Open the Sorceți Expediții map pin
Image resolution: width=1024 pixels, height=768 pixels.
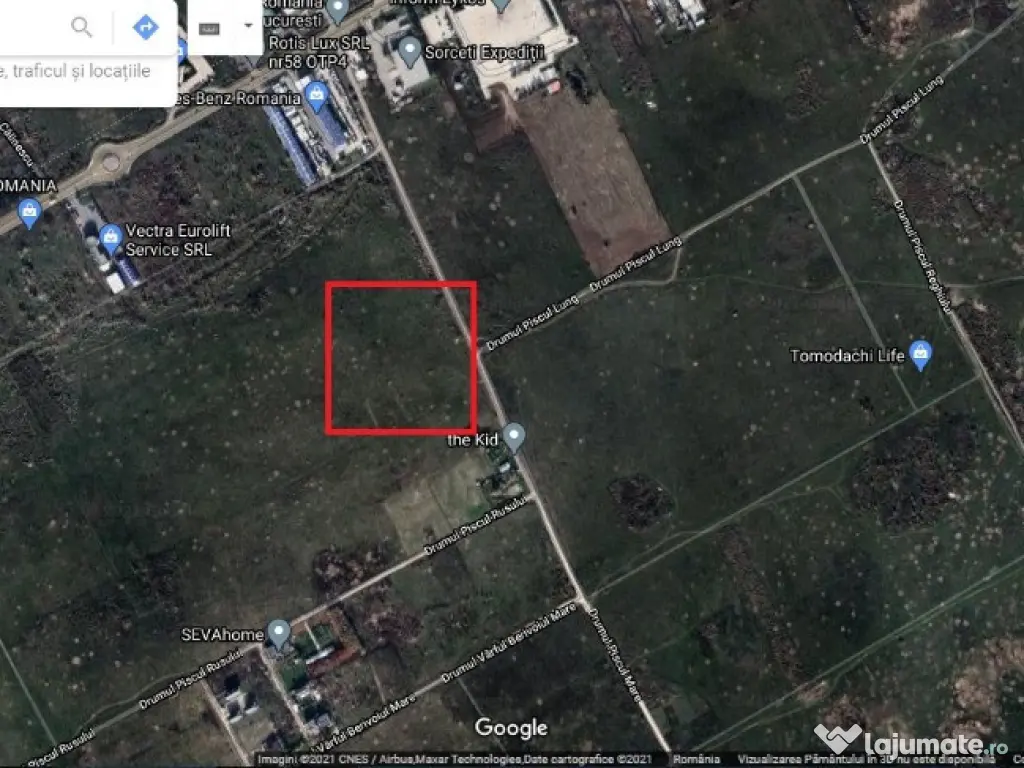coord(409,49)
